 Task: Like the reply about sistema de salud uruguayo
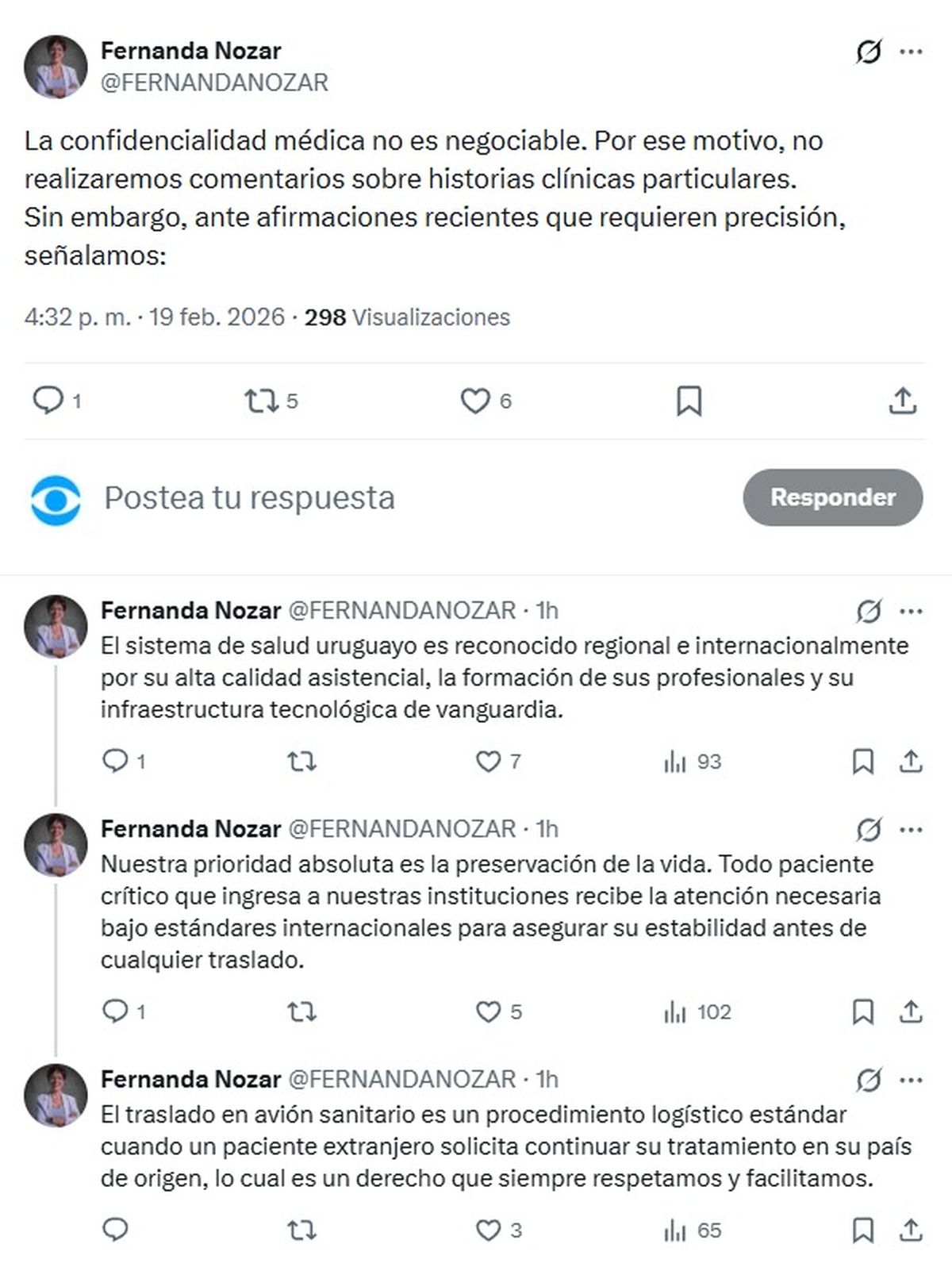click(x=488, y=762)
